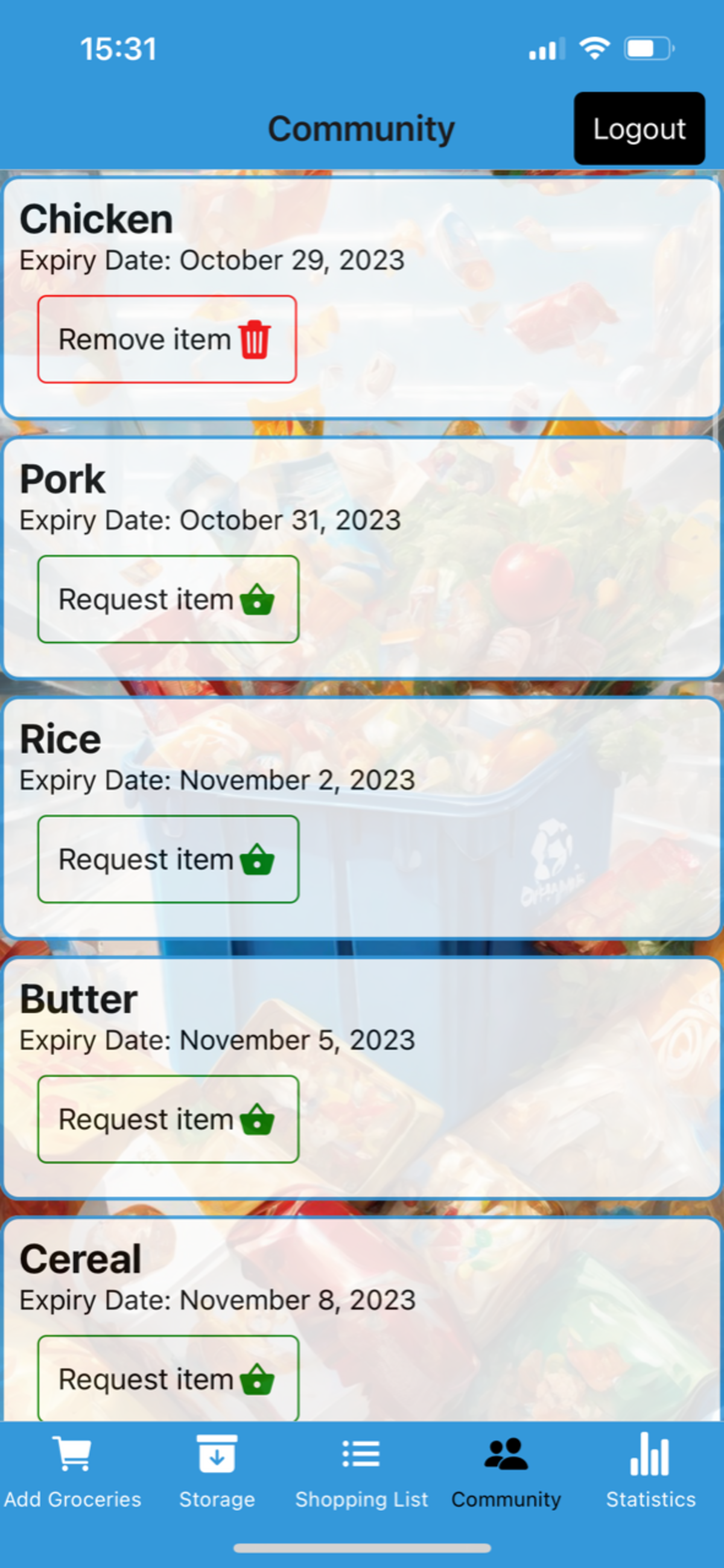Open the Storage tab
The image size is (724, 1568).
(x=217, y=1471)
